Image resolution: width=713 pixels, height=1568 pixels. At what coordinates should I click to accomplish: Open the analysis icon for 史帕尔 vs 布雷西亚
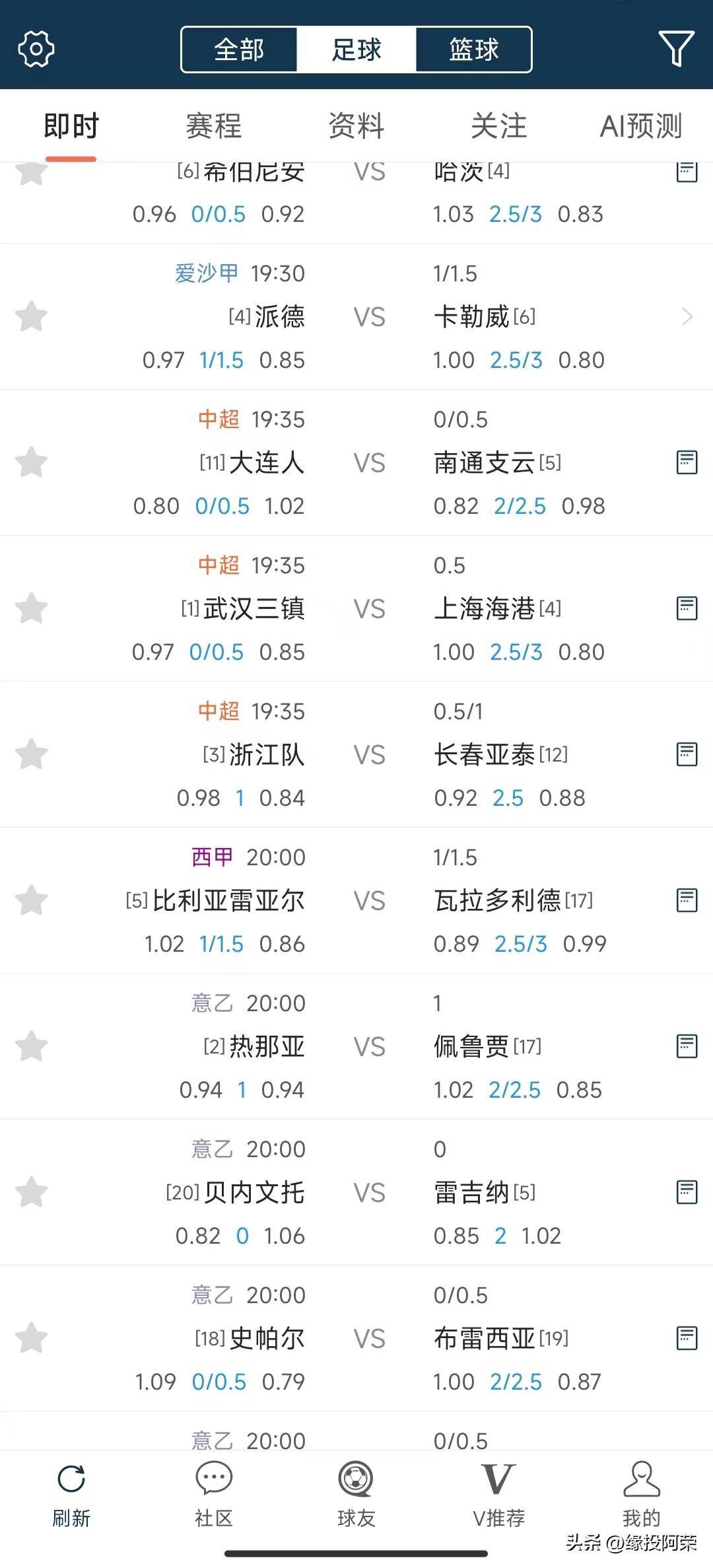tap(685, 1339)
